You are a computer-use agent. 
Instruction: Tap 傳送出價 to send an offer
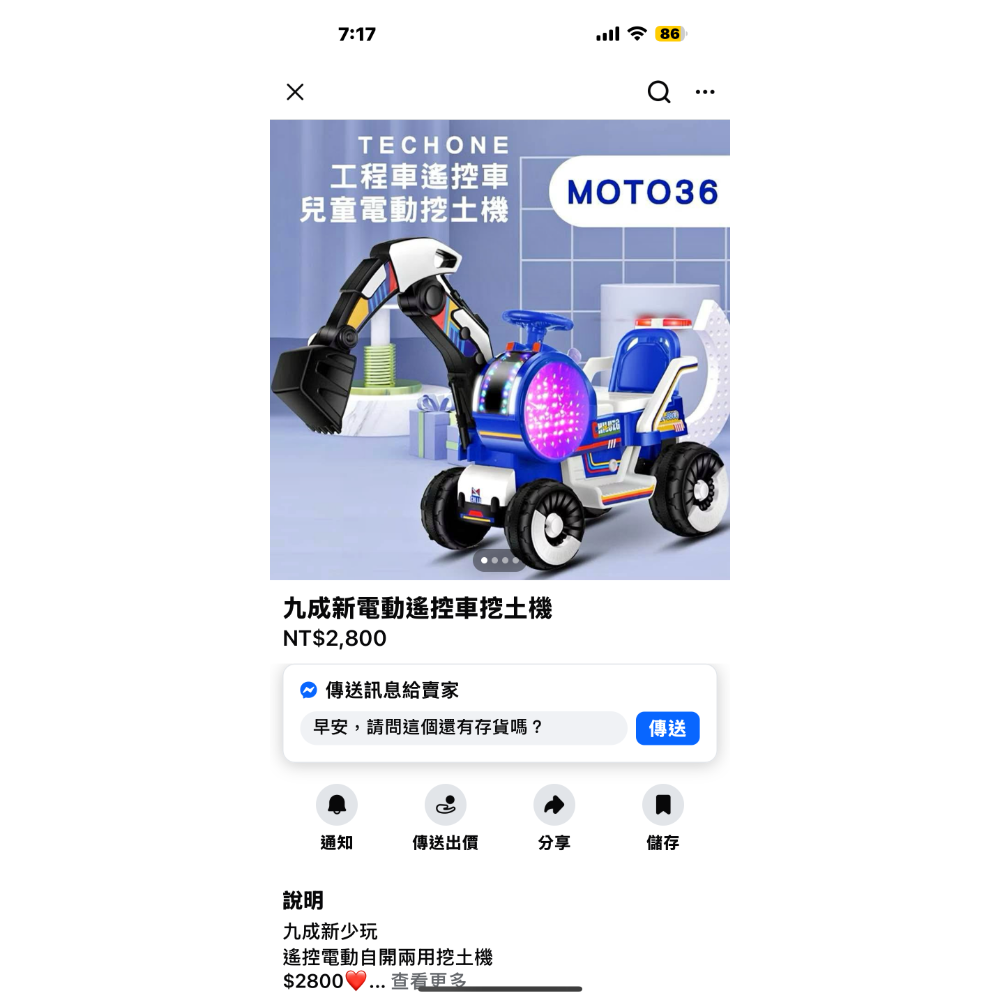[445, 805]
